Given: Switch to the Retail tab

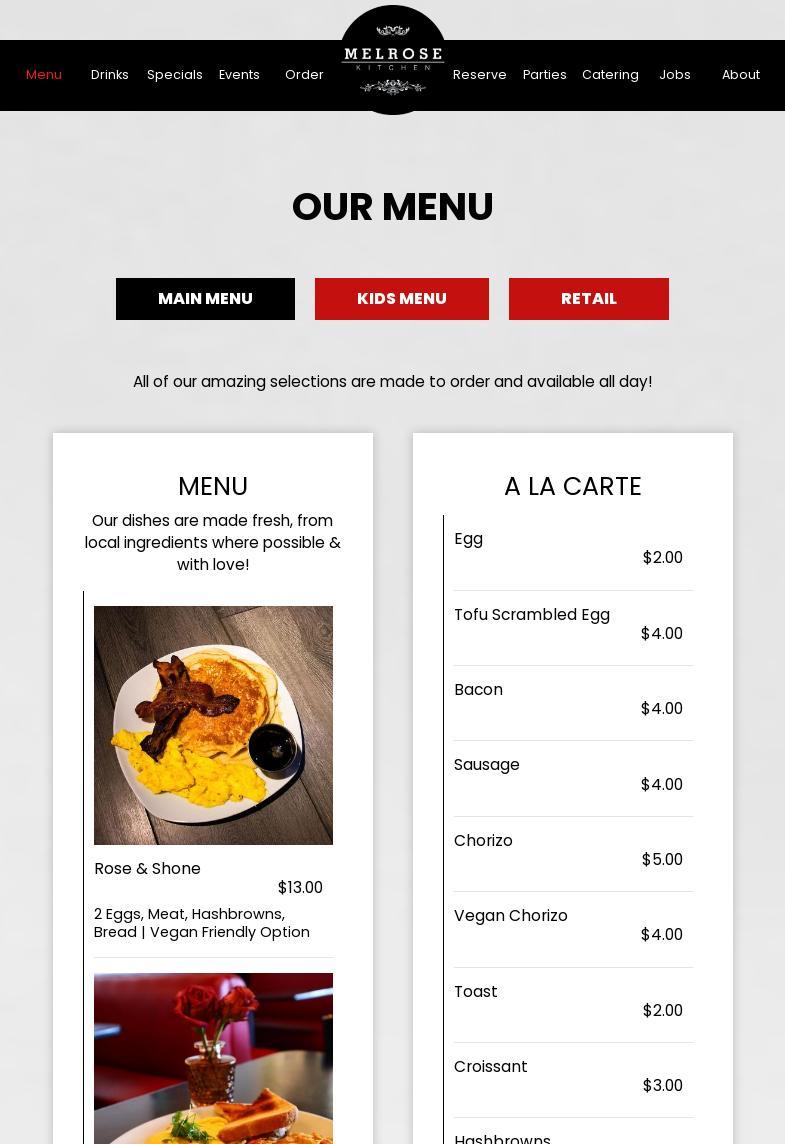Looking at the screenshot, I should [x=589, y=299].
